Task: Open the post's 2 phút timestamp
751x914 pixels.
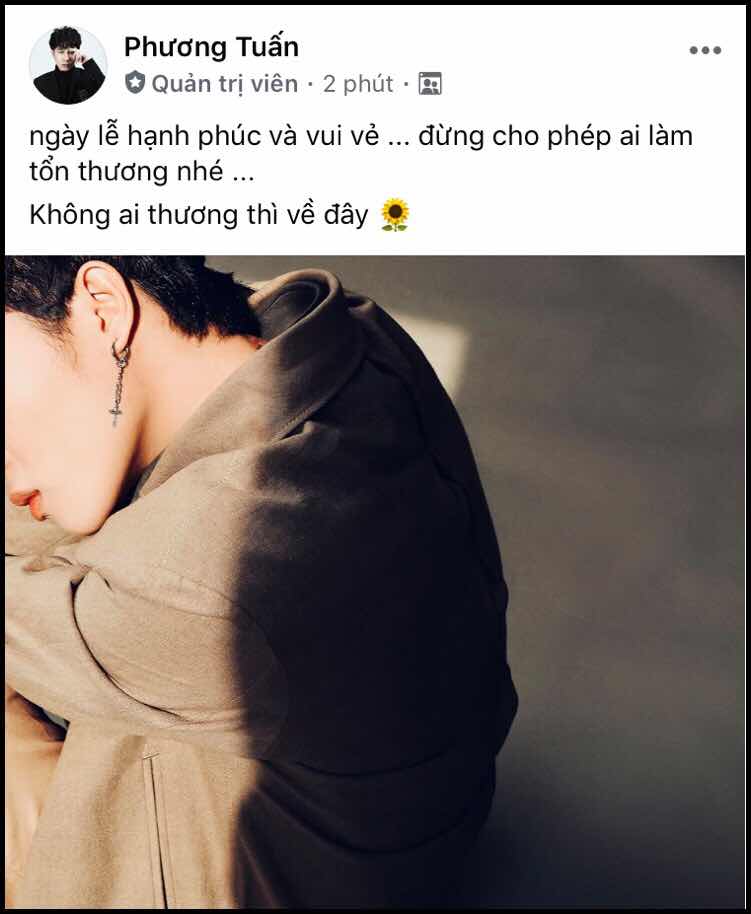Action: pyautogui.click(x=358, y=84)
